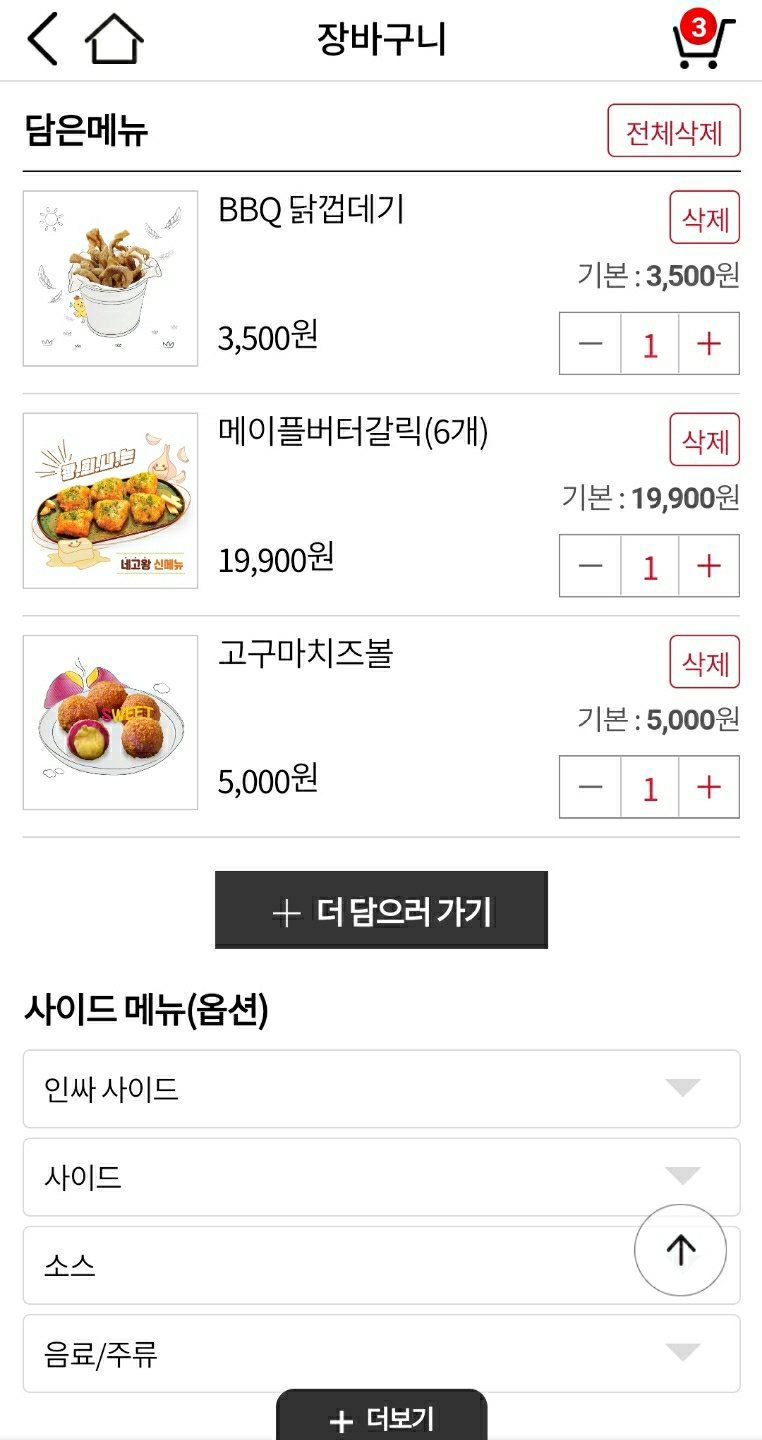Add one more 메이플버터갈릭(6개)
The width and height of the screenshot is (762, 1440).
pos(709,566)
